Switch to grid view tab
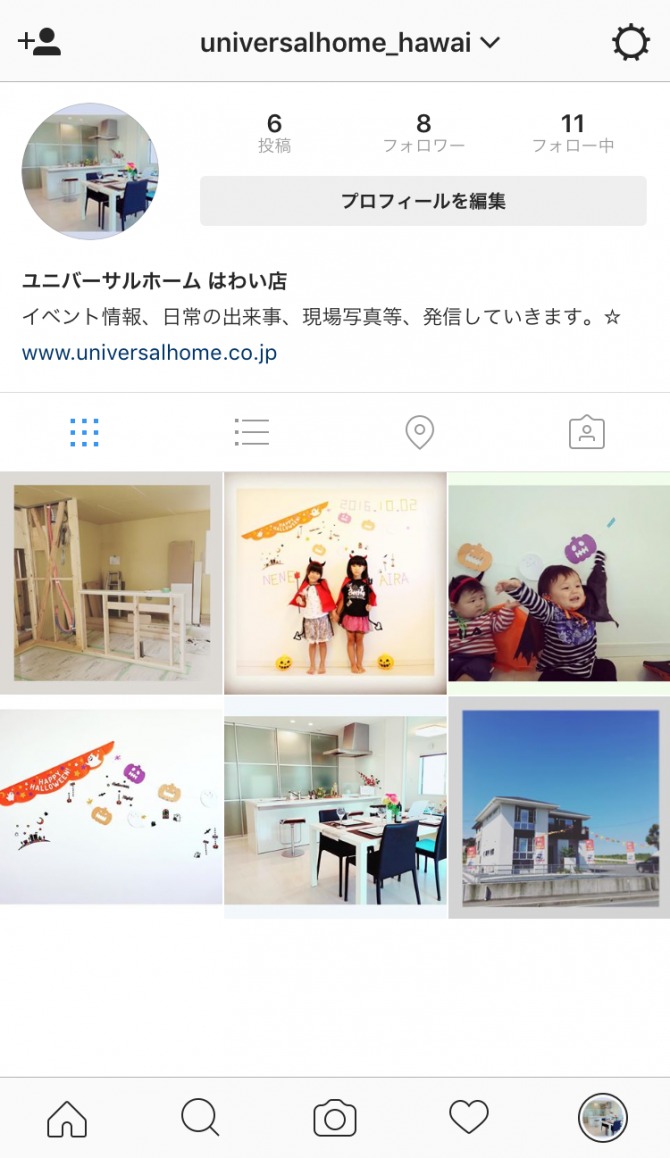Viewport: 670px width, 1158px height. pyautogui.click(x=84, y=432)
